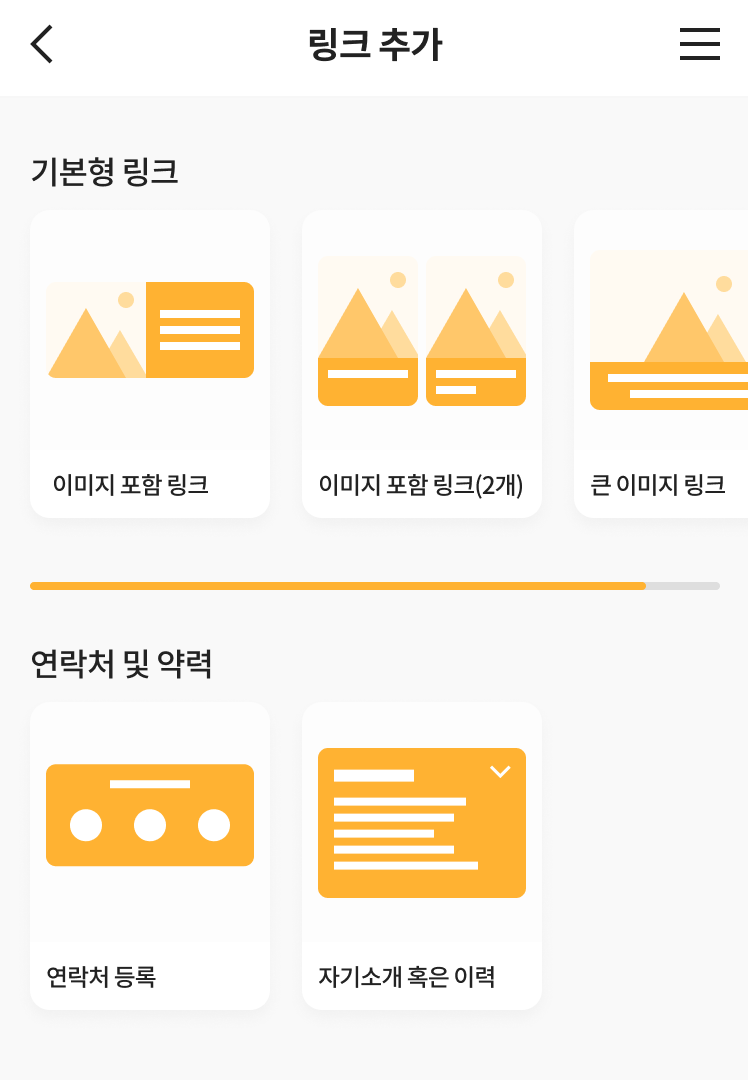Go back using the arrow
Screen dimensions: 748x1080
point(42,45)
